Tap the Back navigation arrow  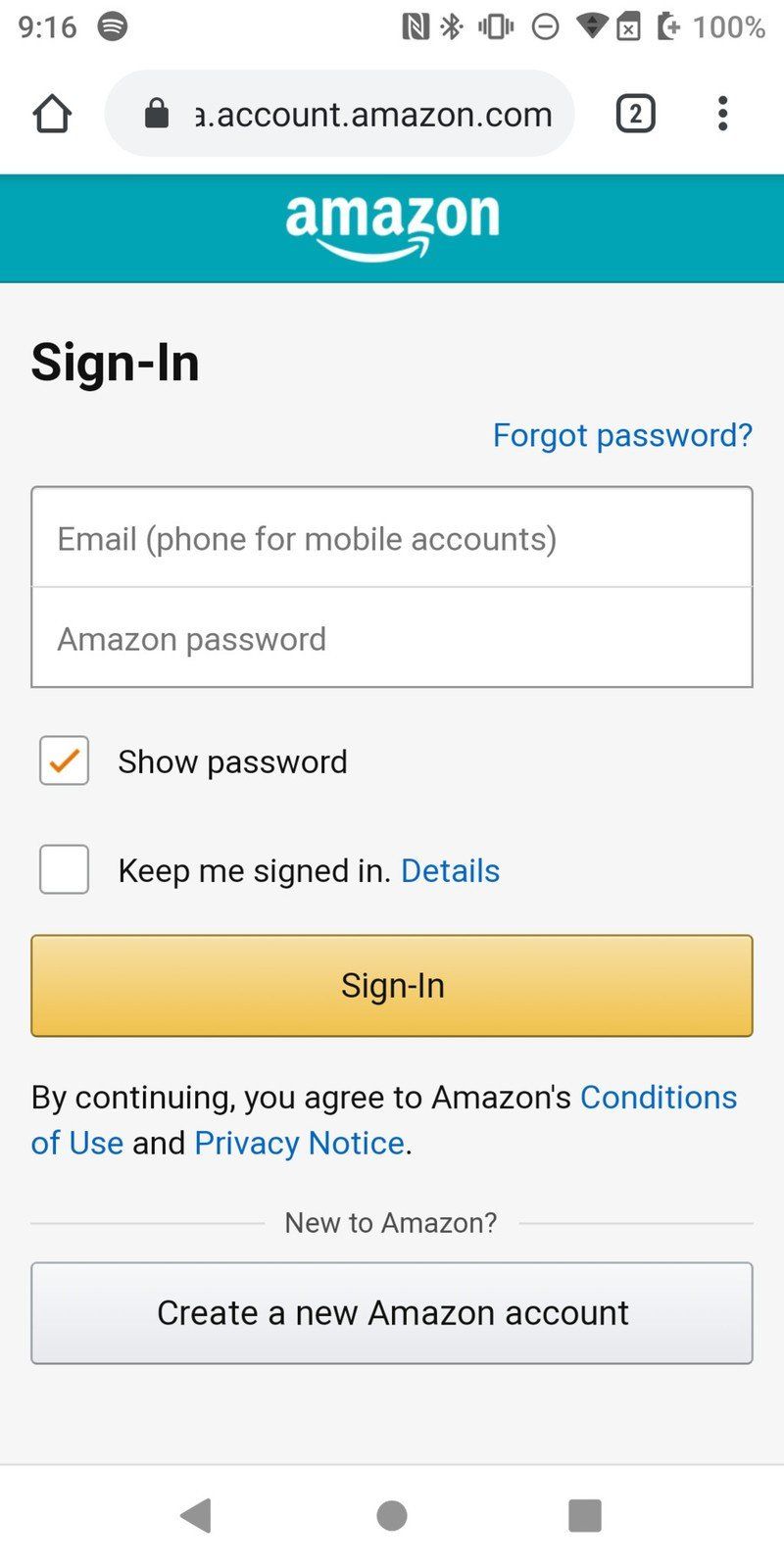point(197,1515)
